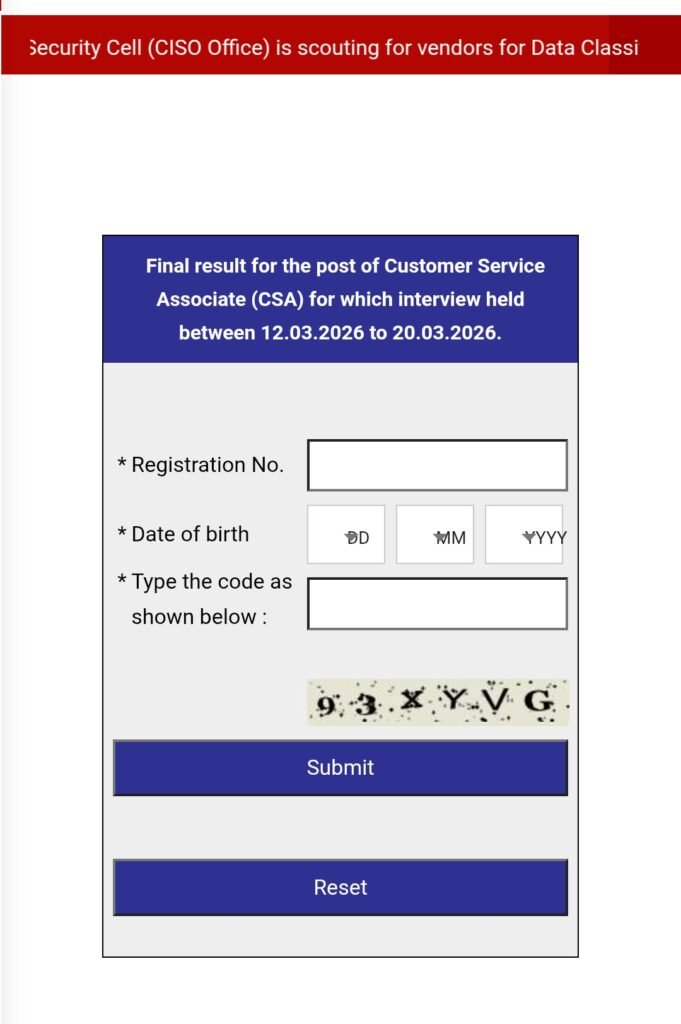Image resolution: width=681 pixels, height=1024 pixels.
Task: Open the YYYY year dropdown
Action: tap(524, 535)
